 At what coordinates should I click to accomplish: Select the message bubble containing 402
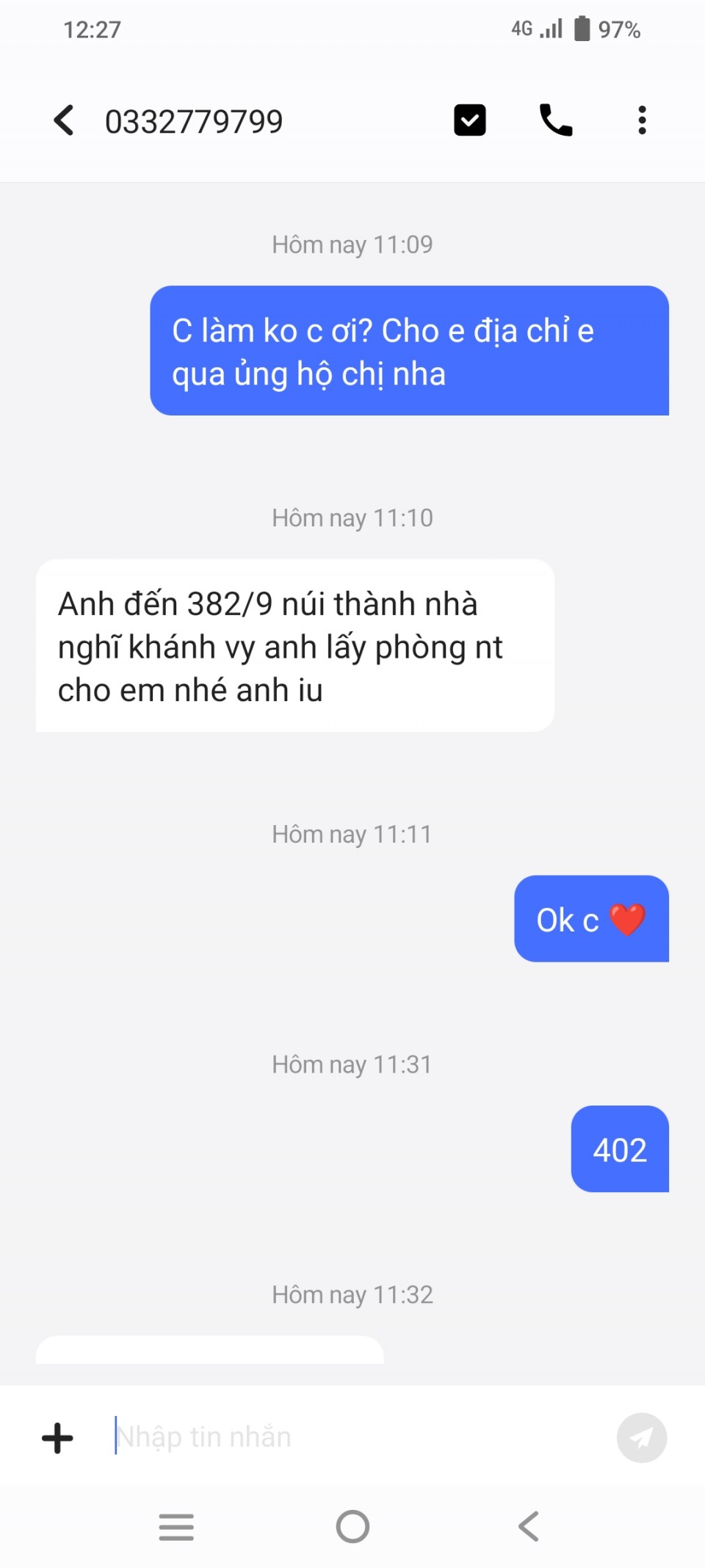619,1150
